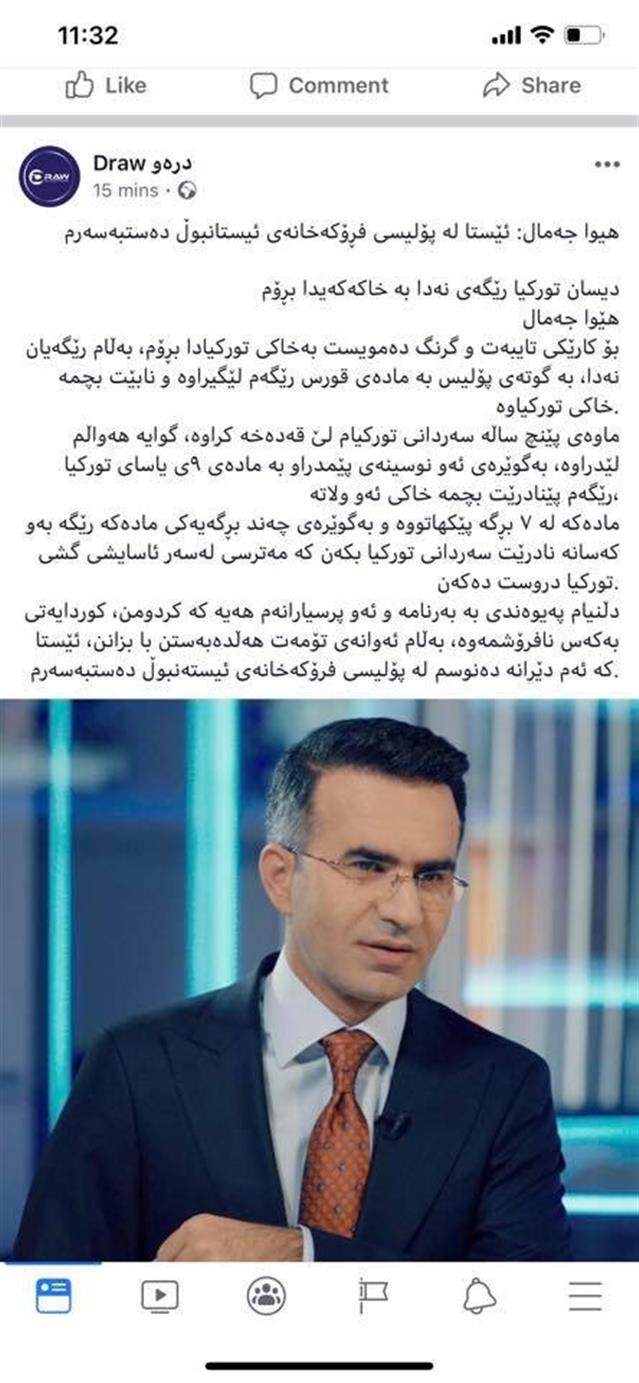Comment on the previous post
Viewport: 639px width, 1383px height.
click(318, 86)
